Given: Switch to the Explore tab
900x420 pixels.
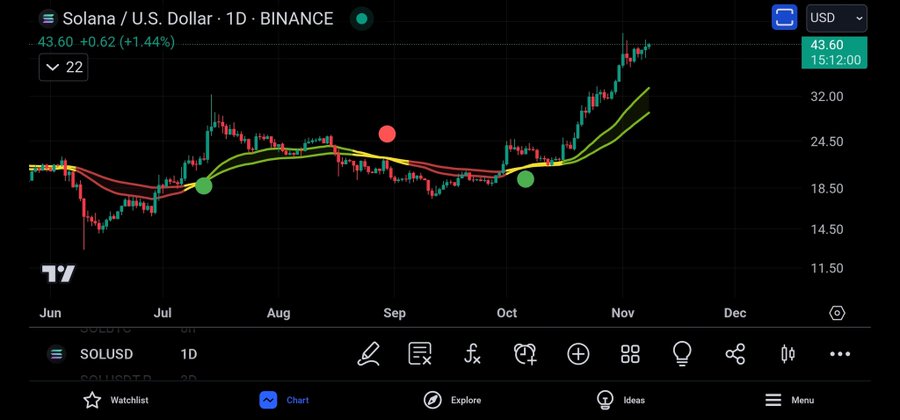Looking at the screenshot, I should pyautogui.click(x=452, y=400).
